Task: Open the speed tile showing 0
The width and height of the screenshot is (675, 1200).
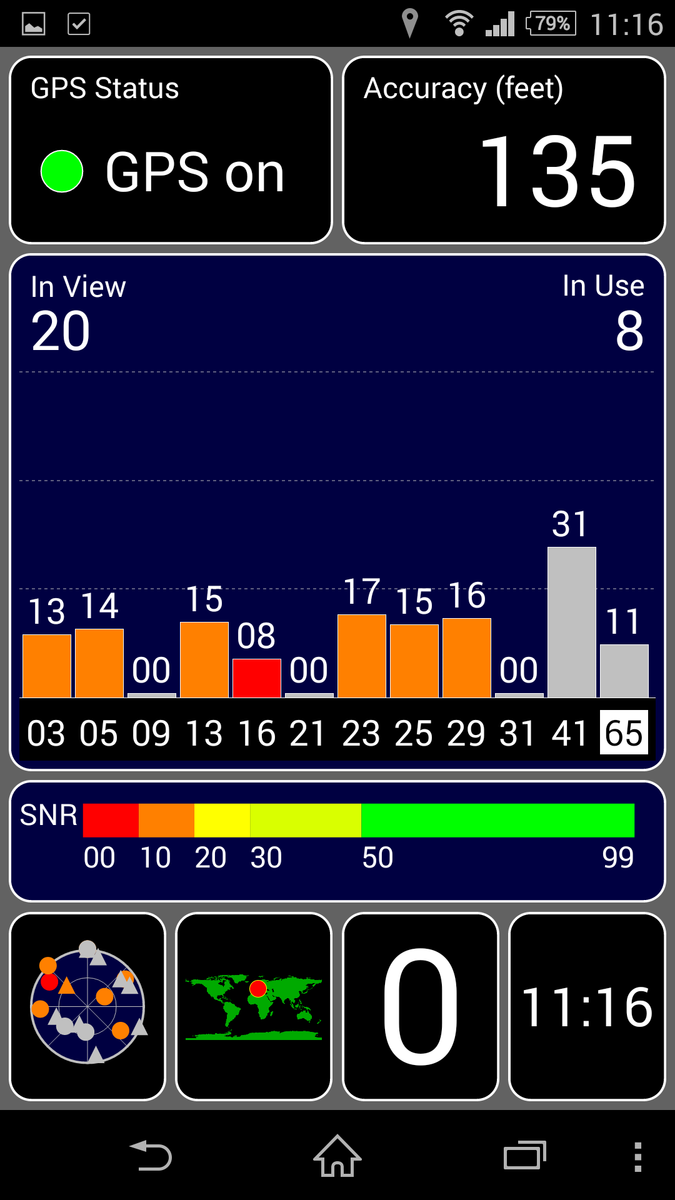Action: tap(420, 1005)
